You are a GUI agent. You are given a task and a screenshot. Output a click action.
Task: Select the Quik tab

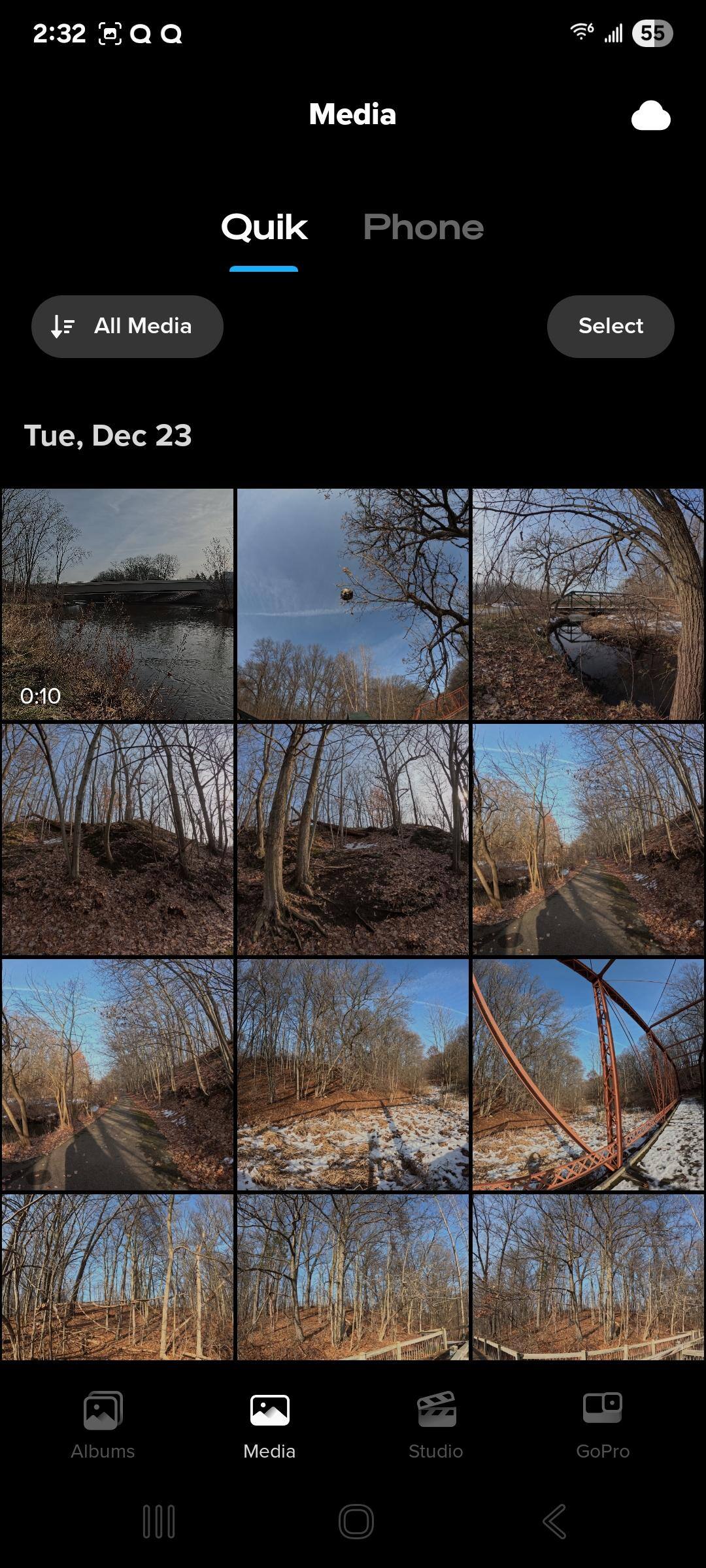pos(264,227)
